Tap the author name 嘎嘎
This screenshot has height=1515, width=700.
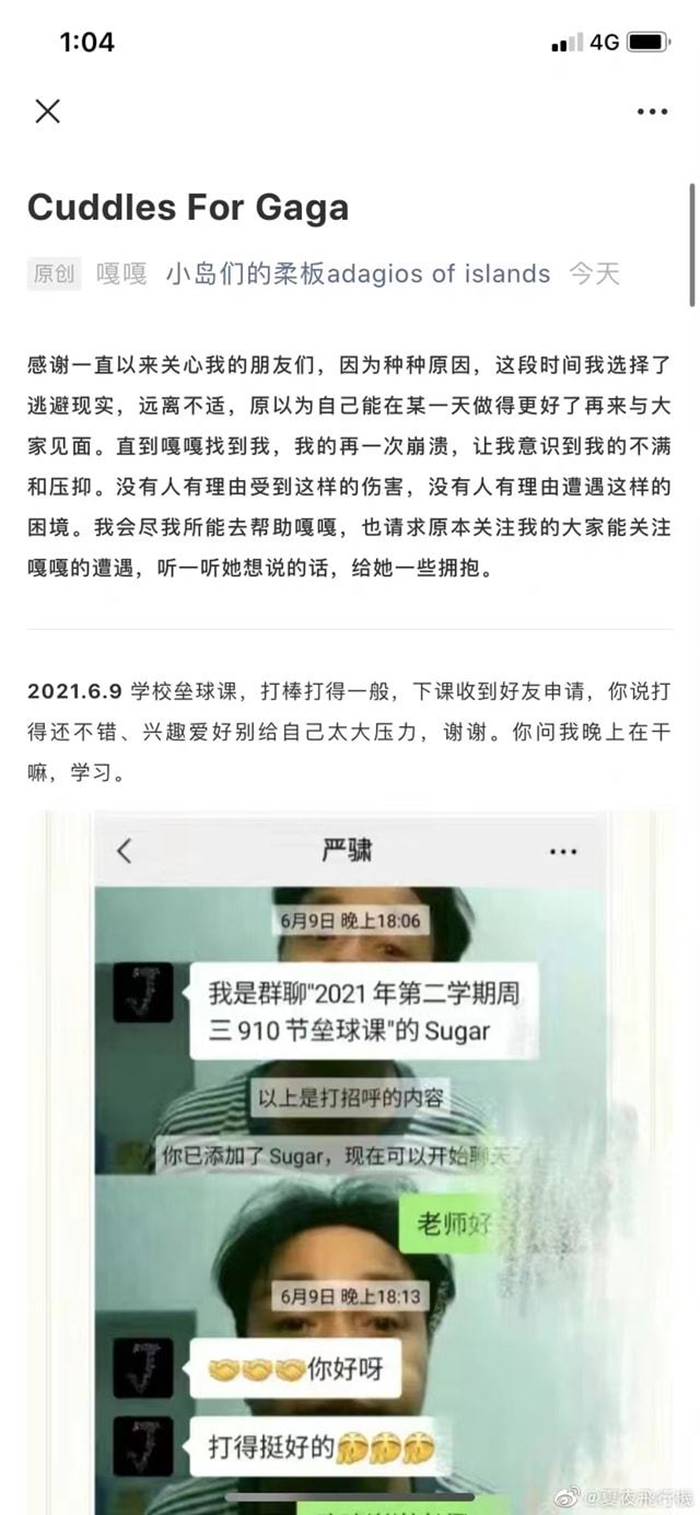122,273
